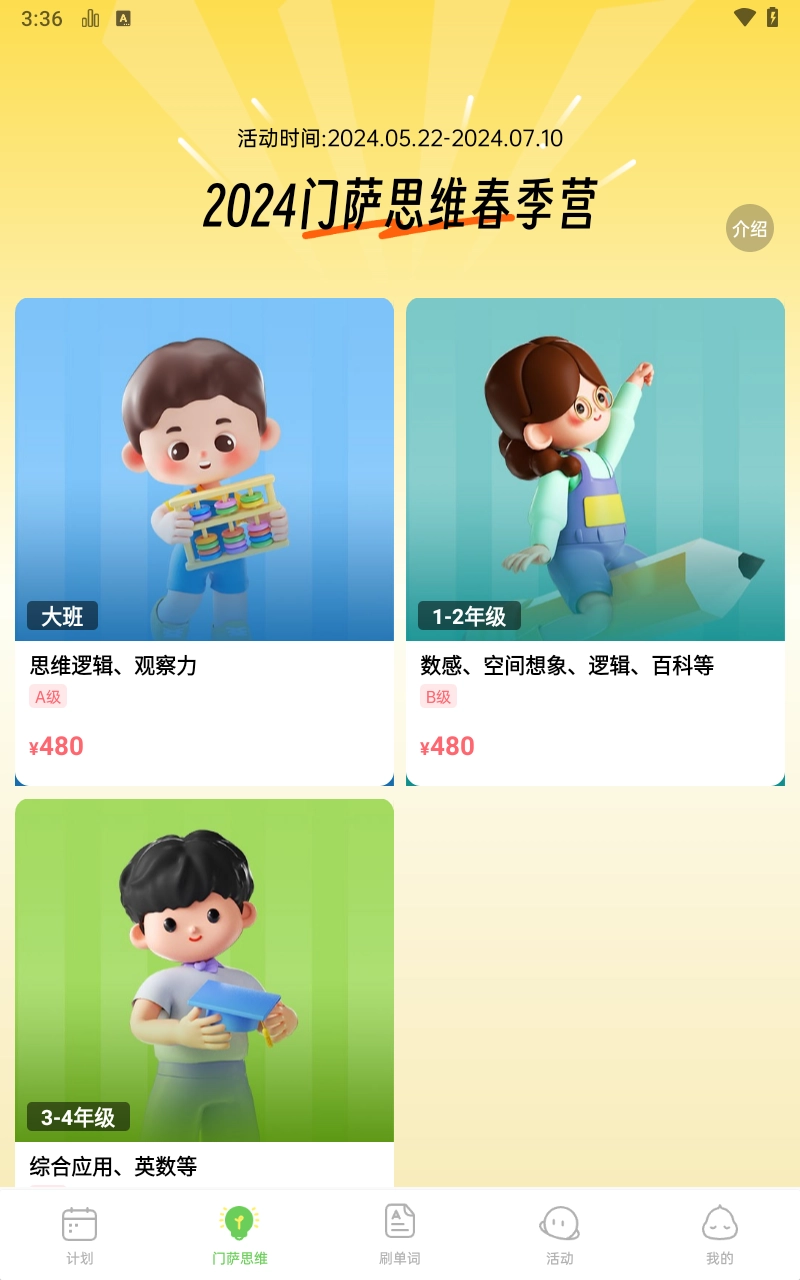
Task: Switch to the 活动 tab
Action: click(560, 1235)
